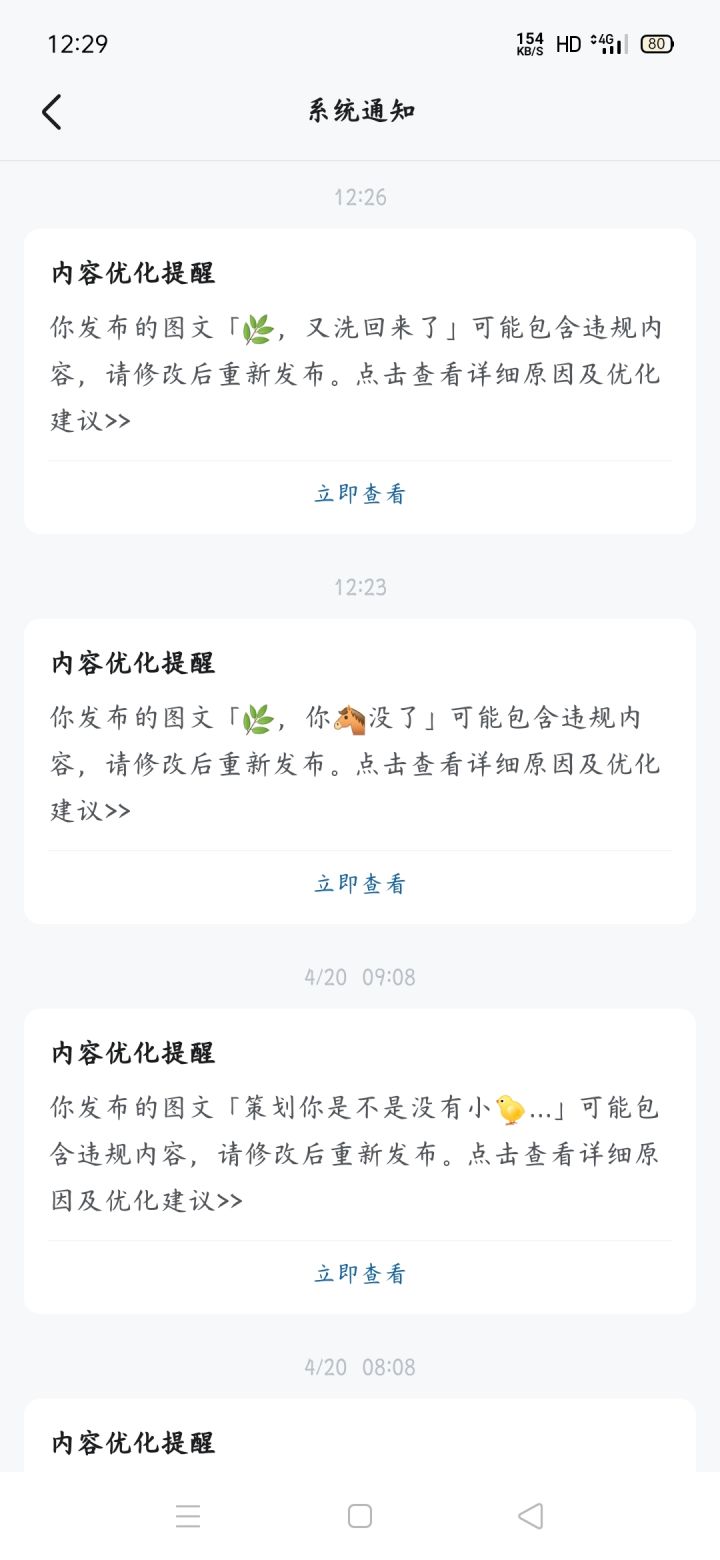This screenshot has width=720, height=1560.
Task: Tap 立即查看 under the 4/20 09:08 notification
Action: pos(360,1274)
